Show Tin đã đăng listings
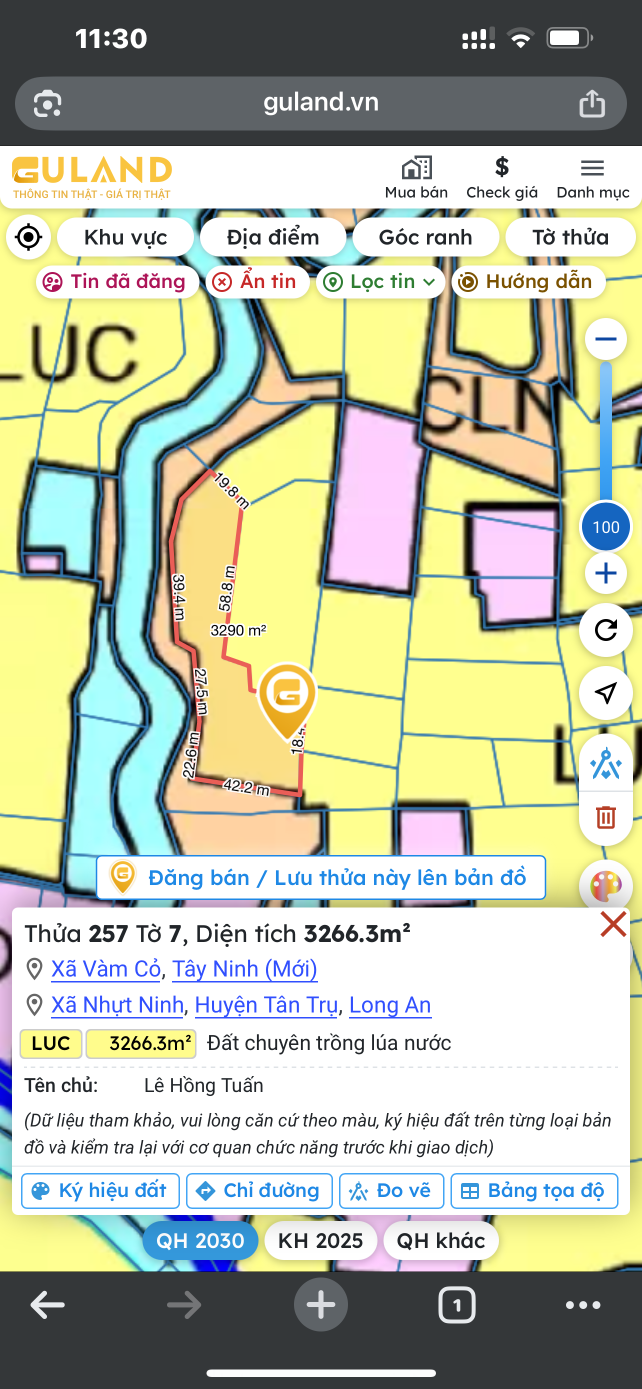 (x=114, y=282)
